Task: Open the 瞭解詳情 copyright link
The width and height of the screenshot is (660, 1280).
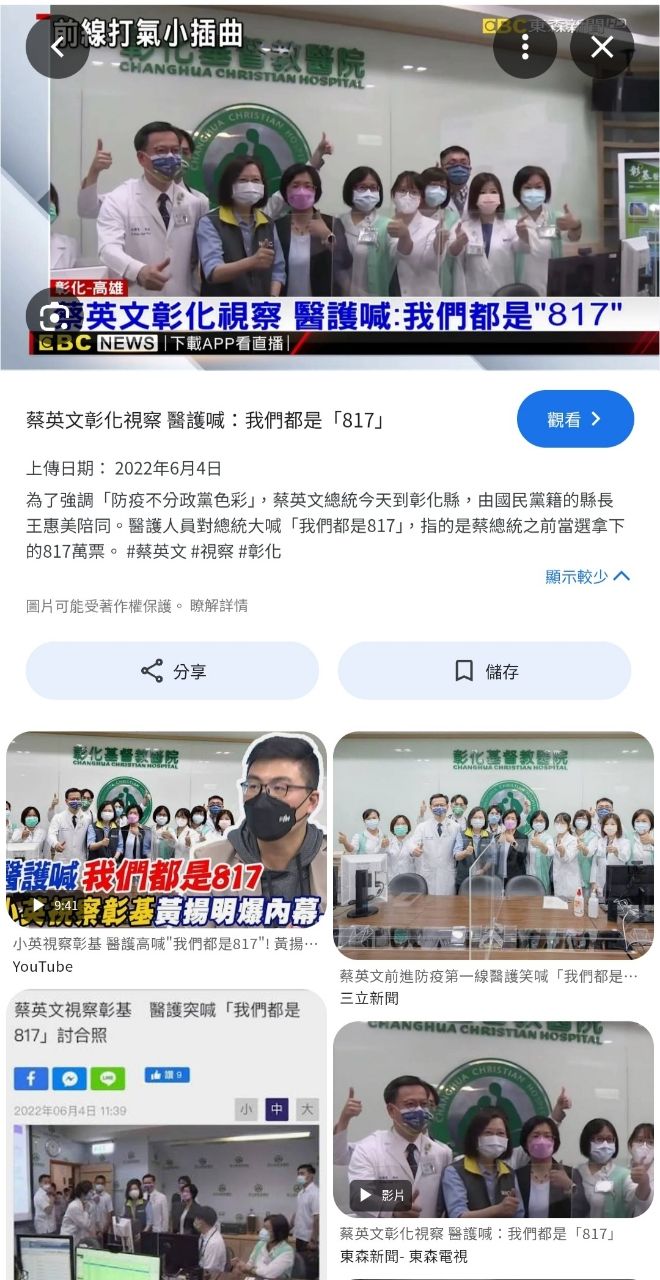Action: [x=219, y=606]
